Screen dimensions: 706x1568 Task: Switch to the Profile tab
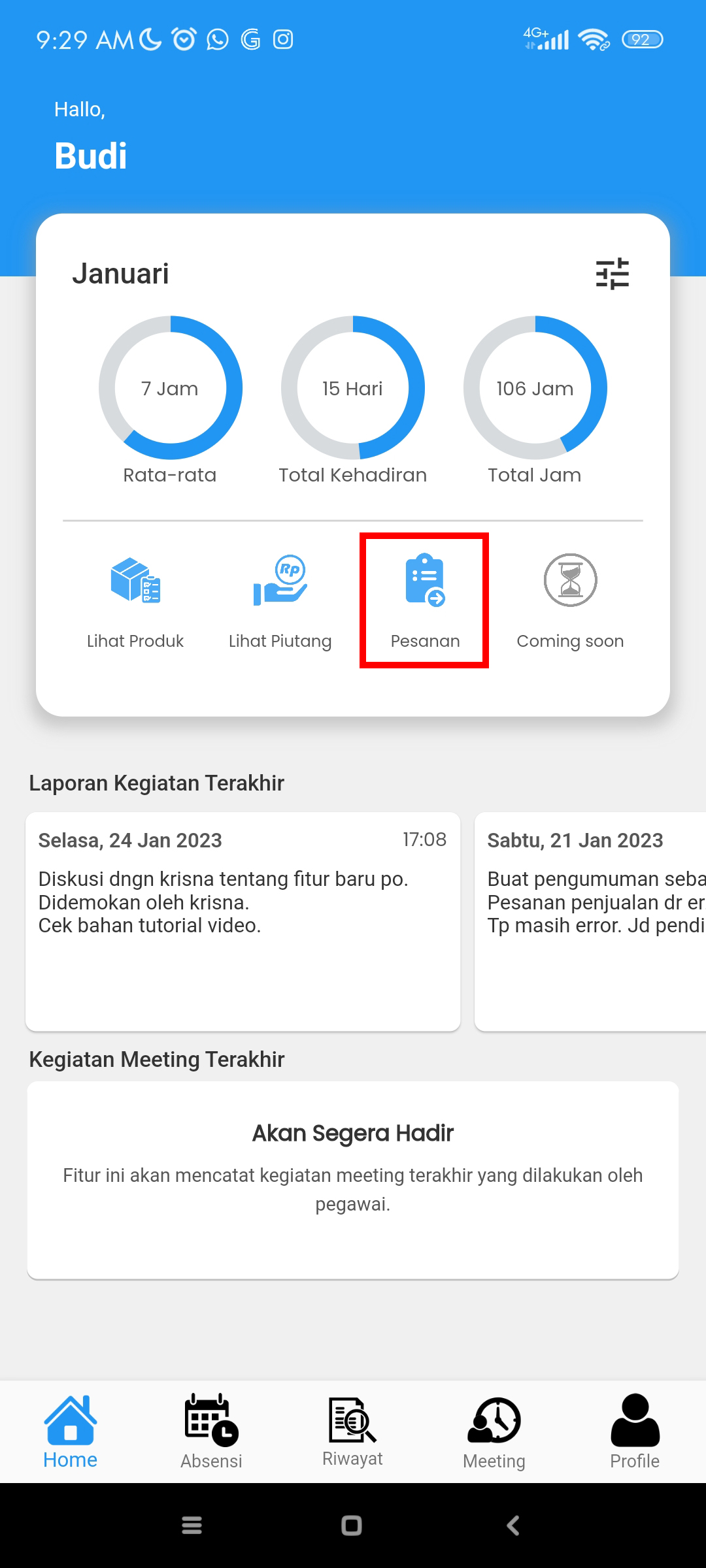pos(635,1432)
